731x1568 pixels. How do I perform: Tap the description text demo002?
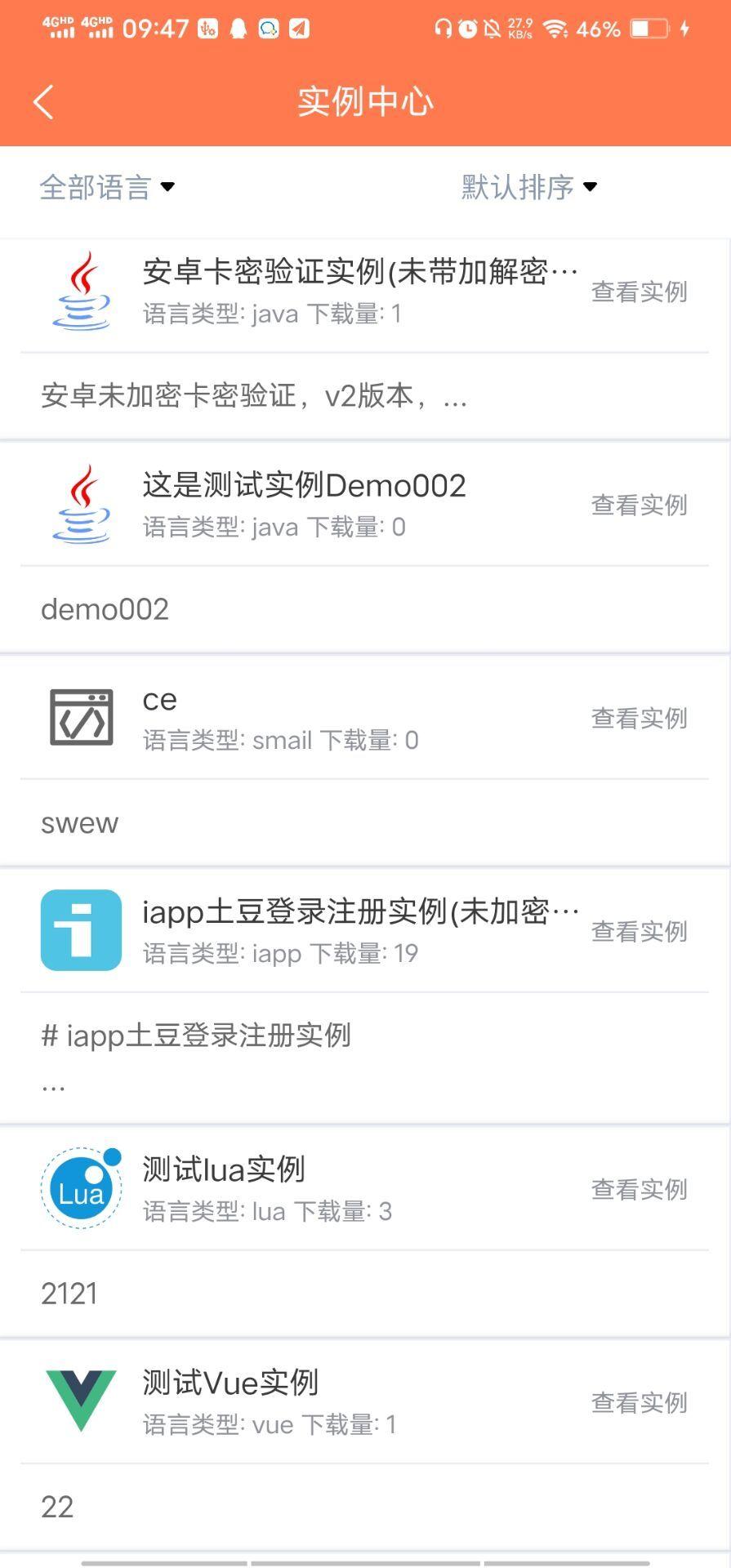(105, 608)
